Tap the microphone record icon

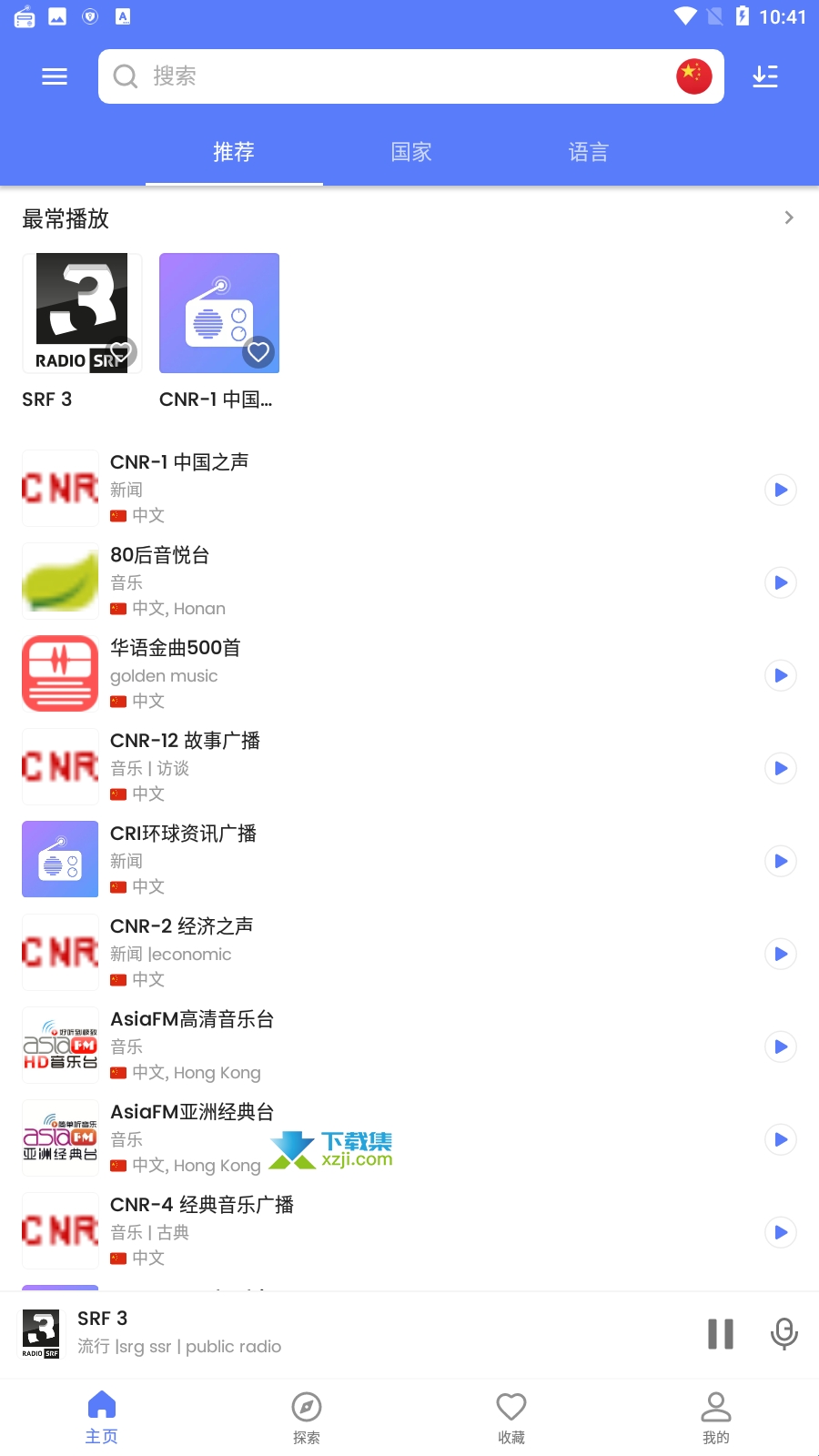(x=784, y=1334)
